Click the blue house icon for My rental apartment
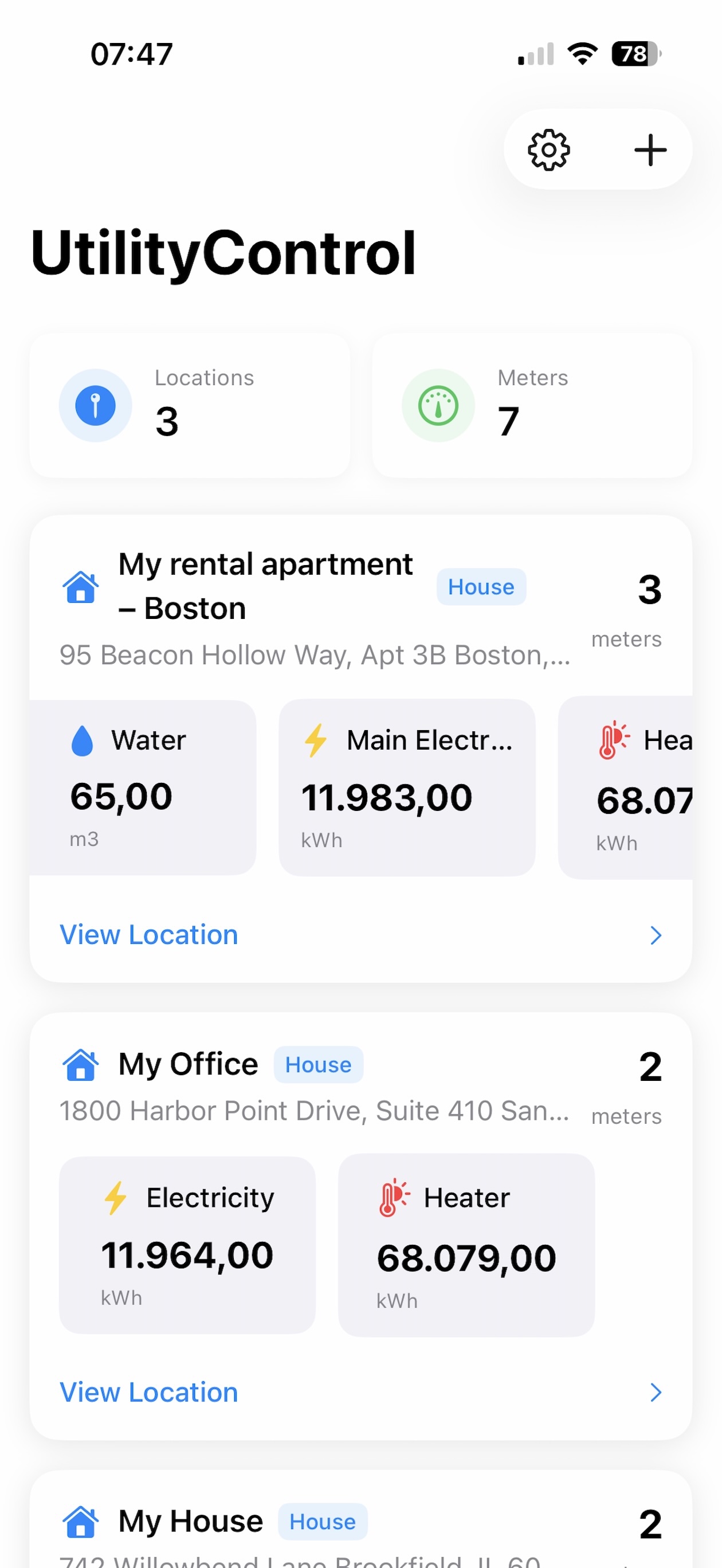722x1568 pixels. click(80, 586)
